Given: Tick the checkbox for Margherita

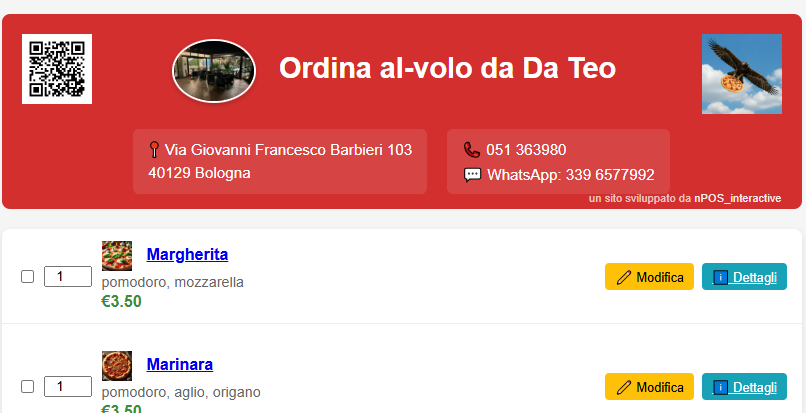Looking at the screenshot, I should pyautogui.click(x=28, y=277).
